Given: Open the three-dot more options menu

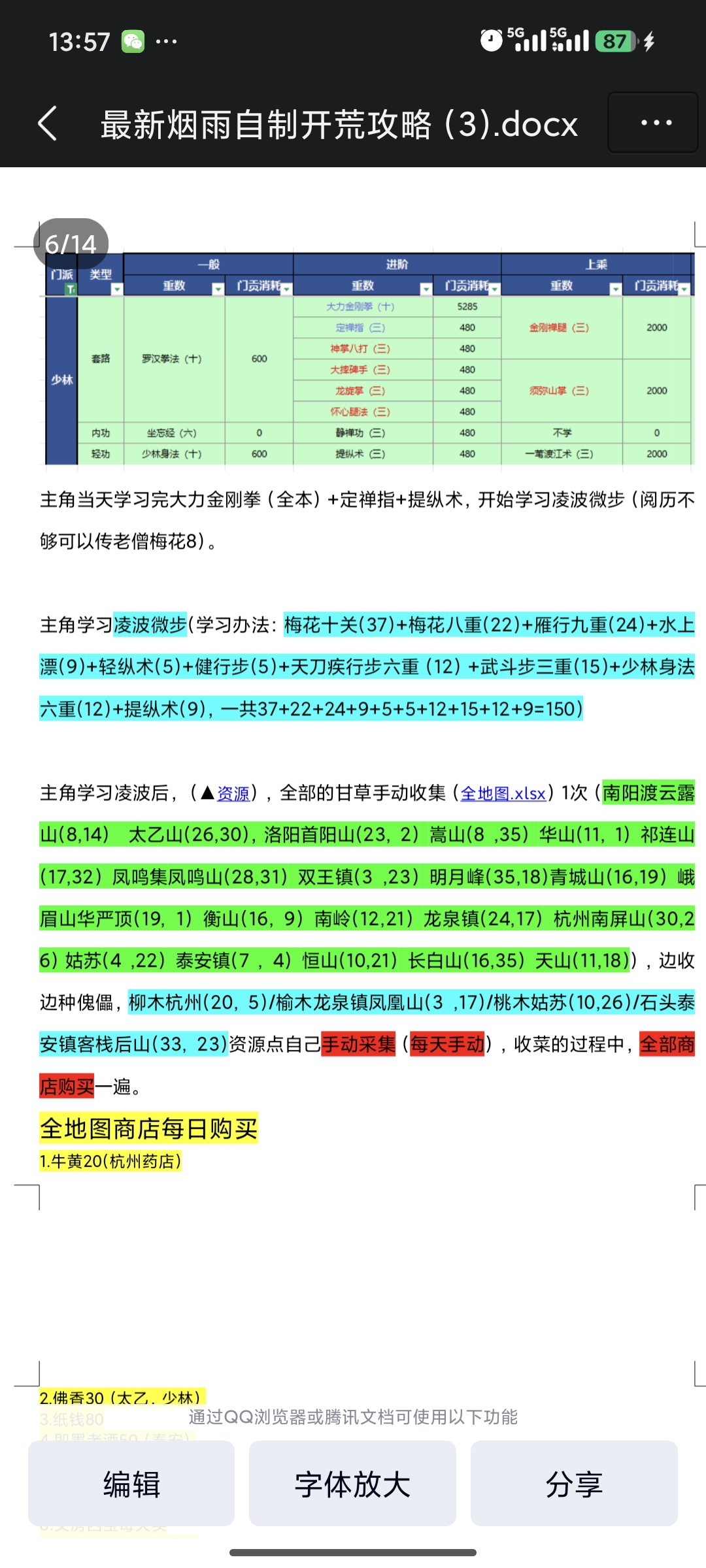Looking at the screenshot, I should pyautogui.click(x=654, y=123).
